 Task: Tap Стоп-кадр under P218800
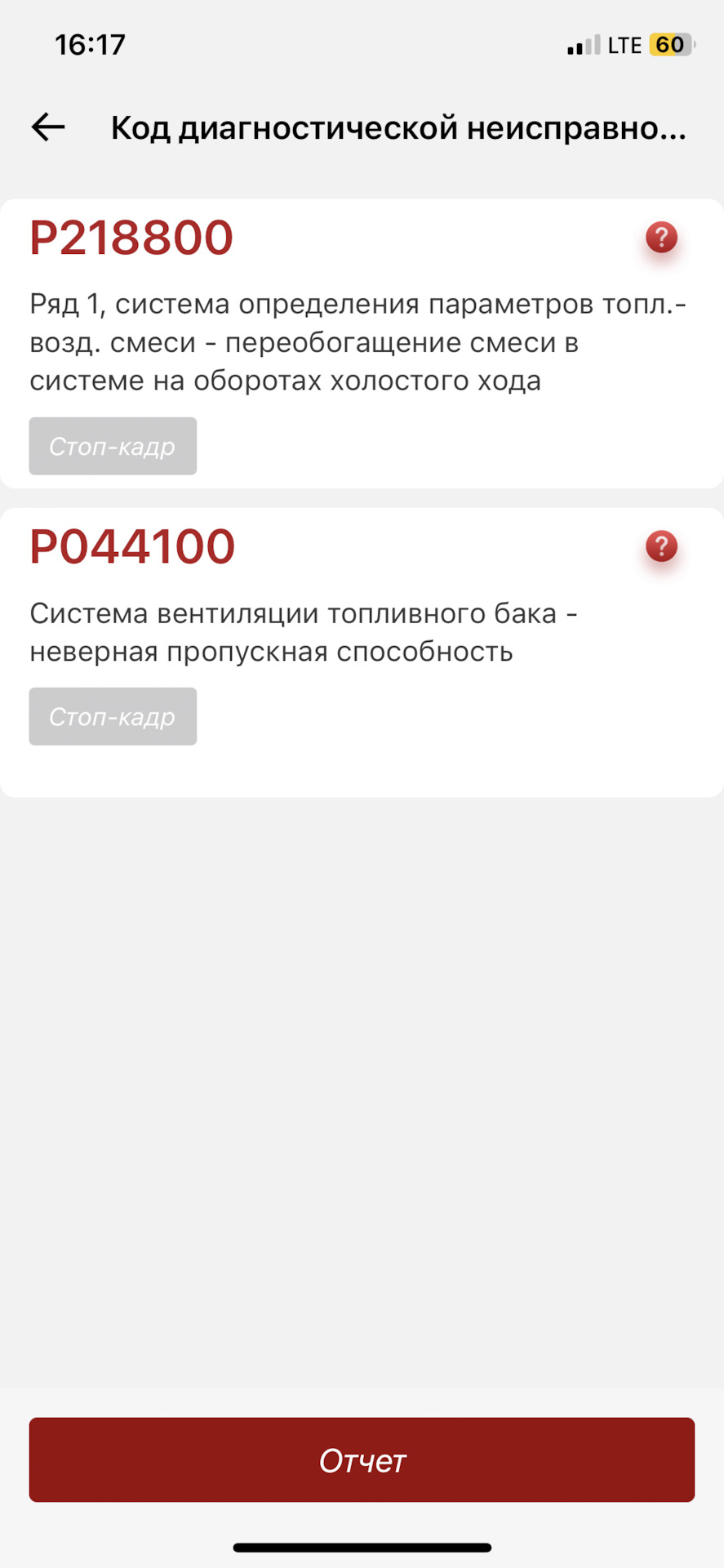[x=113, y=446]
